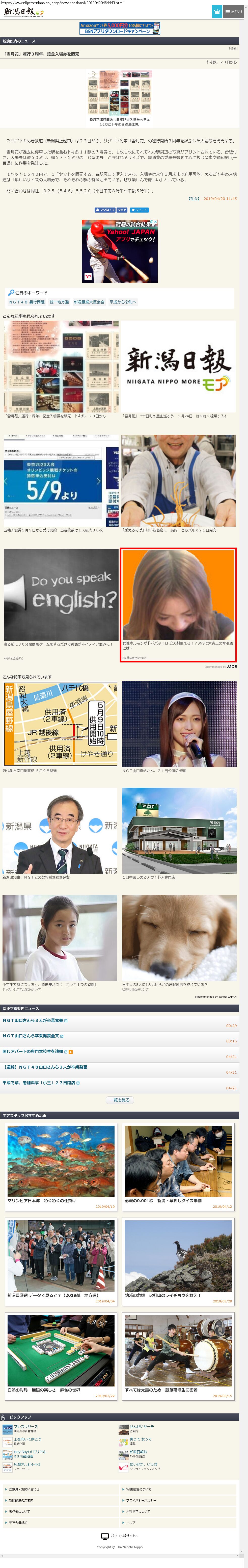This screenshot has height=1568, width=248.
Task: Go to プレスリリース in pickup
Action: pyautogui.click(x=25, y=1426)
